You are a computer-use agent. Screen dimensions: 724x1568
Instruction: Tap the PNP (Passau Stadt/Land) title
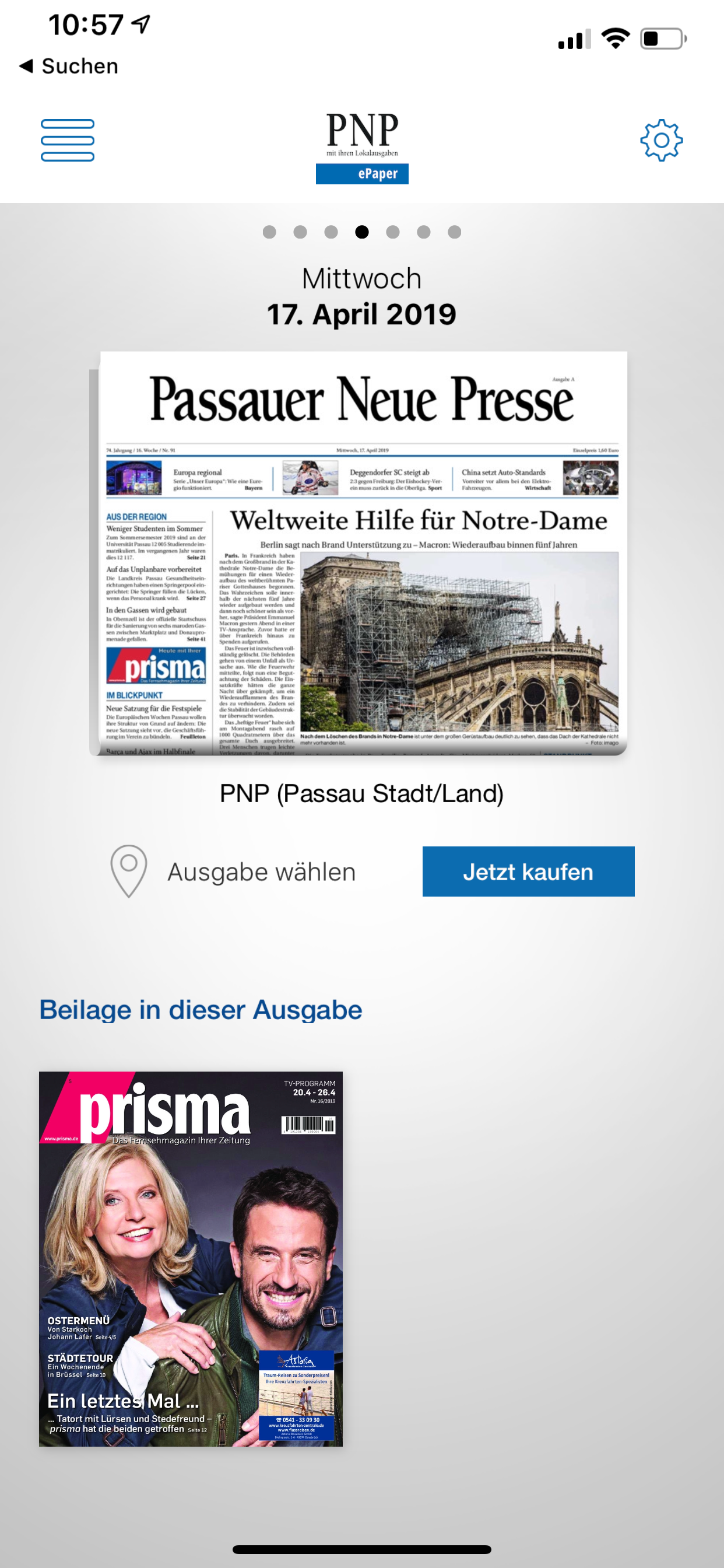pyautogui.click(x=362, y=793)
